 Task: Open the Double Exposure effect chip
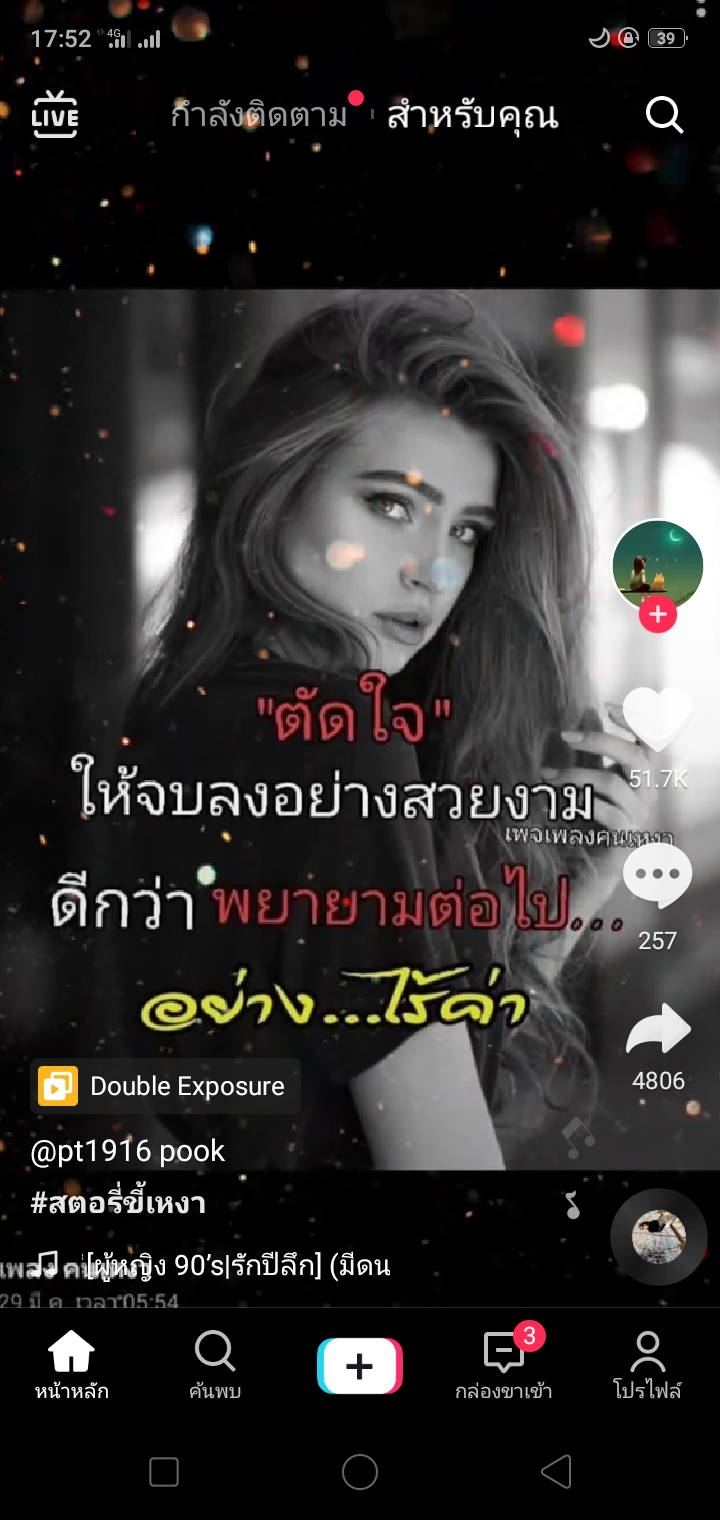coord(166,1086)
